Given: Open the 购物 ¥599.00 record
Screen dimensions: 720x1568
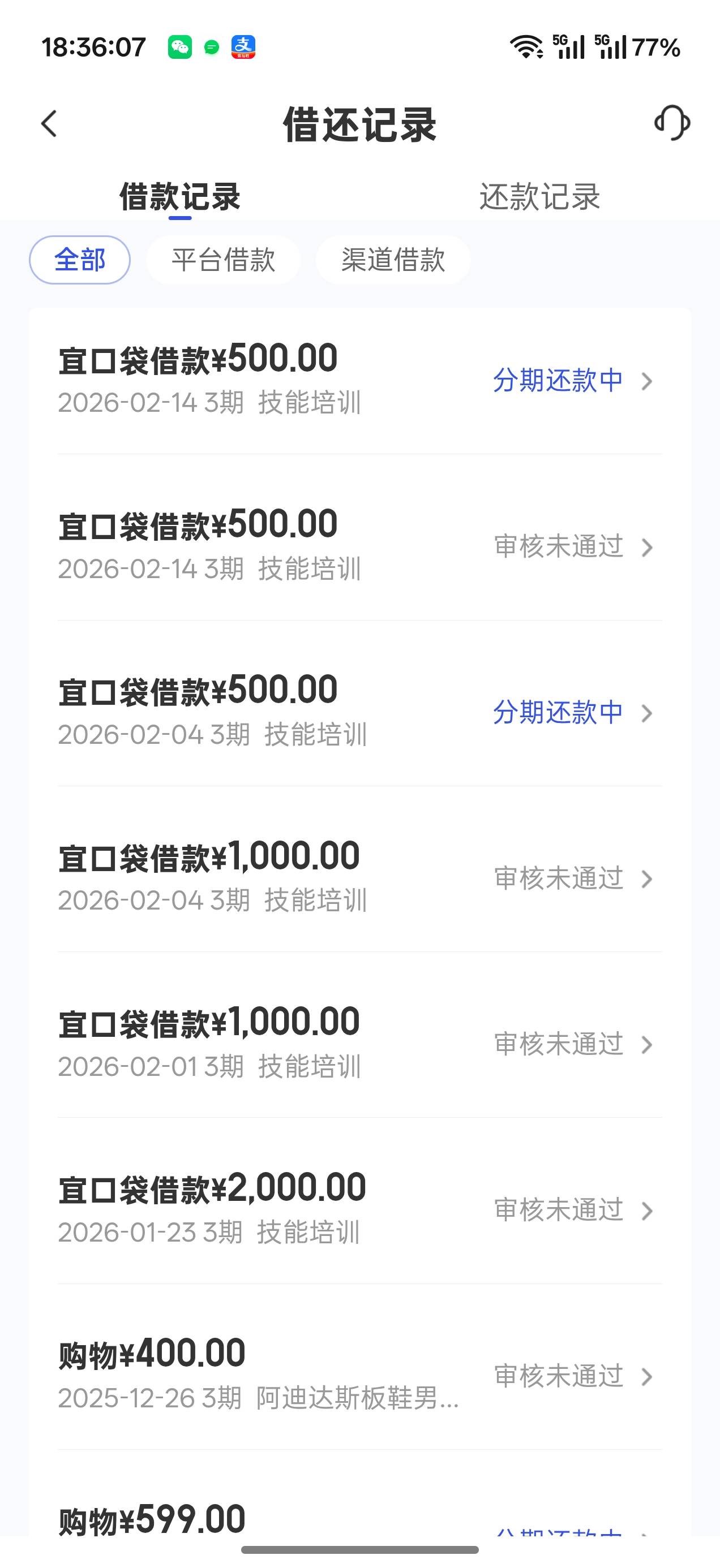Looking at the screenshot, I should pyautogui.click(x=359, y=1520).
